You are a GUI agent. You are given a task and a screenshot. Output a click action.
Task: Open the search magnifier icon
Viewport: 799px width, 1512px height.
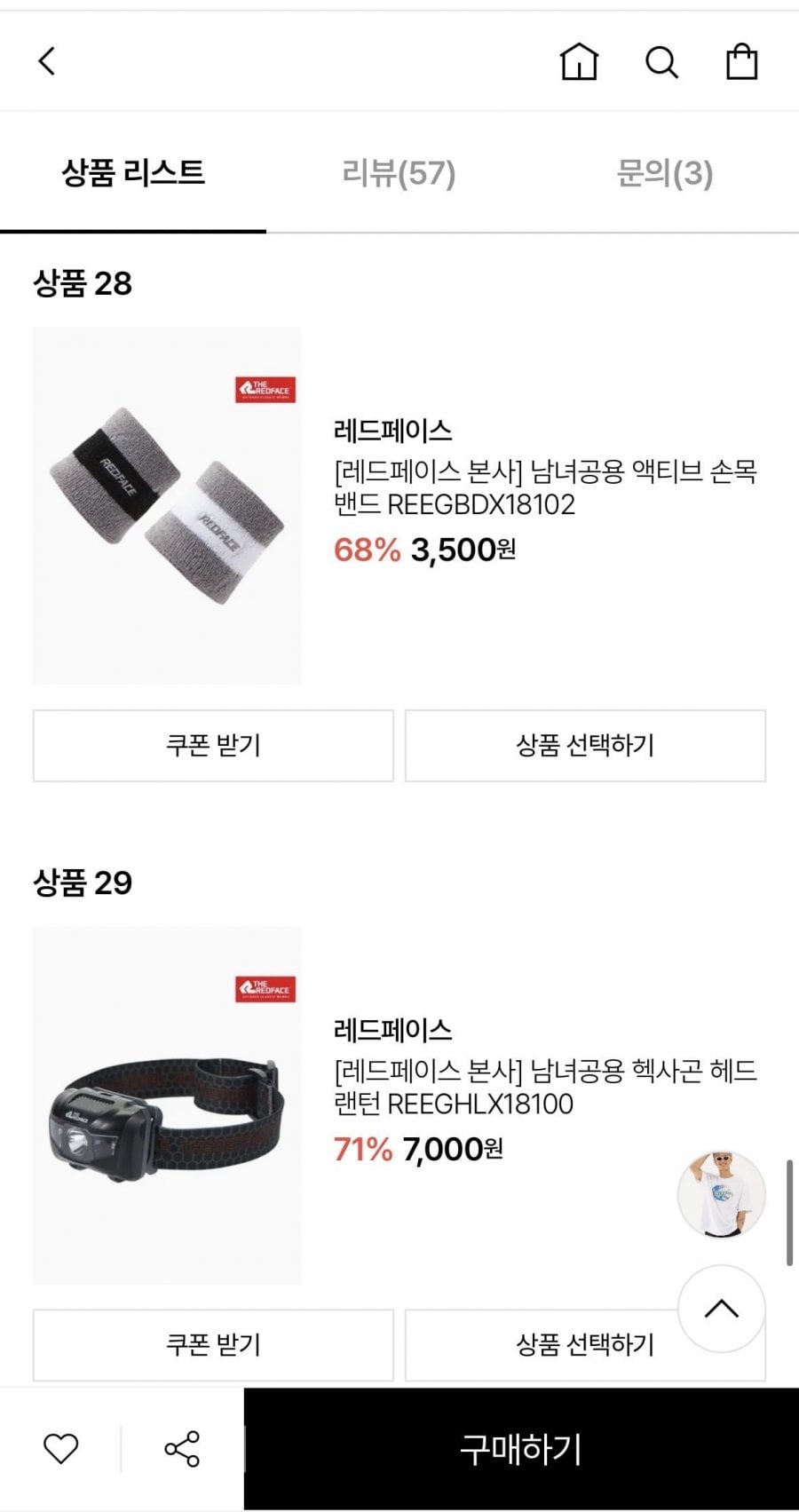(x=661, y=62)
